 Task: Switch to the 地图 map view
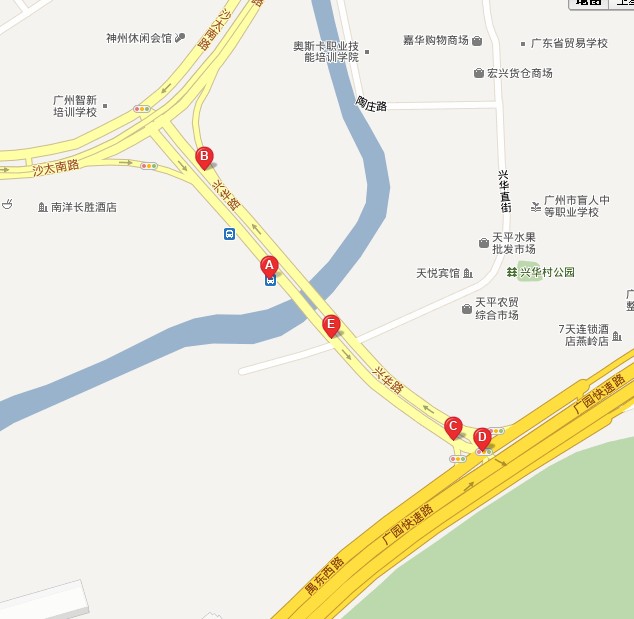tap(588, 3)
